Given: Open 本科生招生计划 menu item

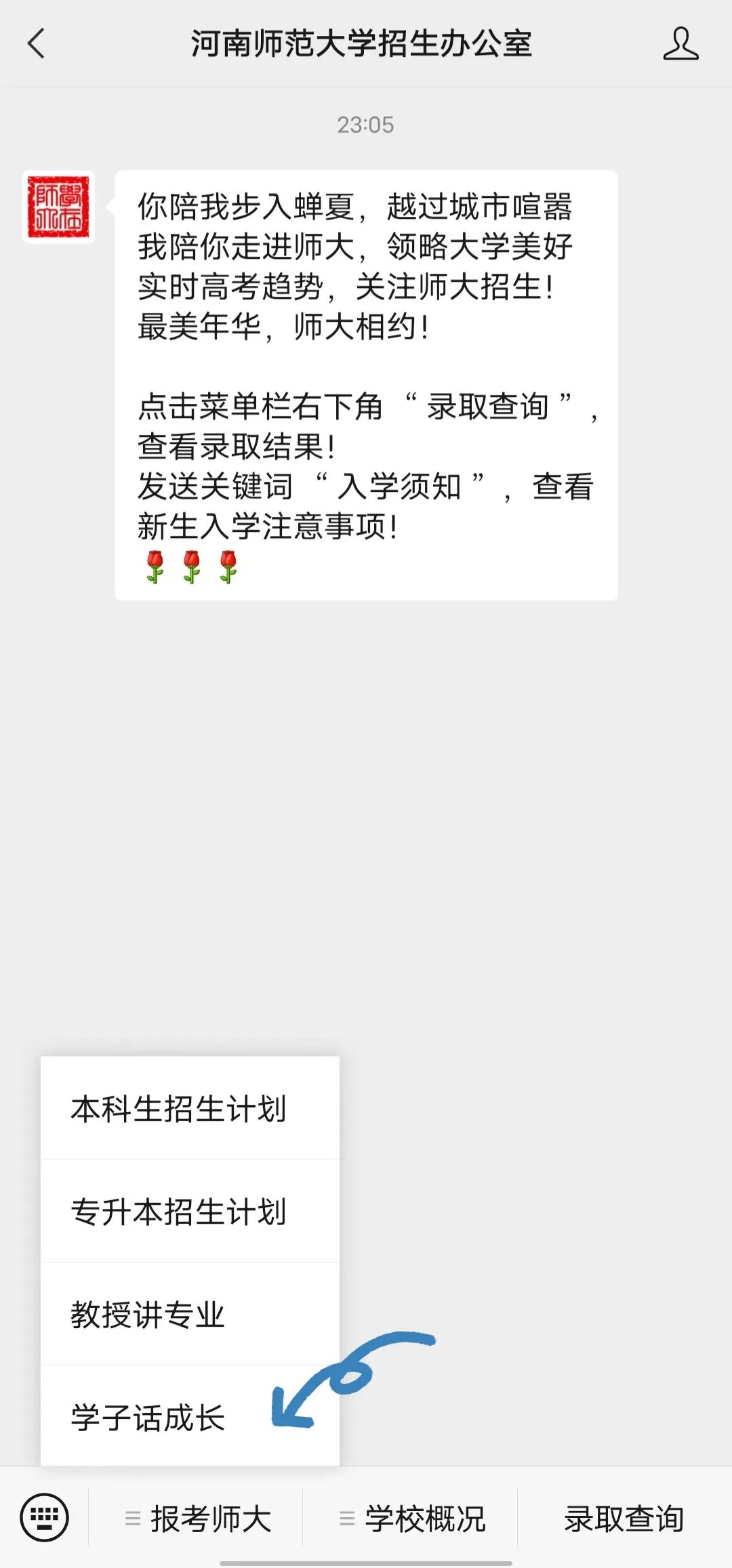Looking at the screenshot, I should [190, 1108].
